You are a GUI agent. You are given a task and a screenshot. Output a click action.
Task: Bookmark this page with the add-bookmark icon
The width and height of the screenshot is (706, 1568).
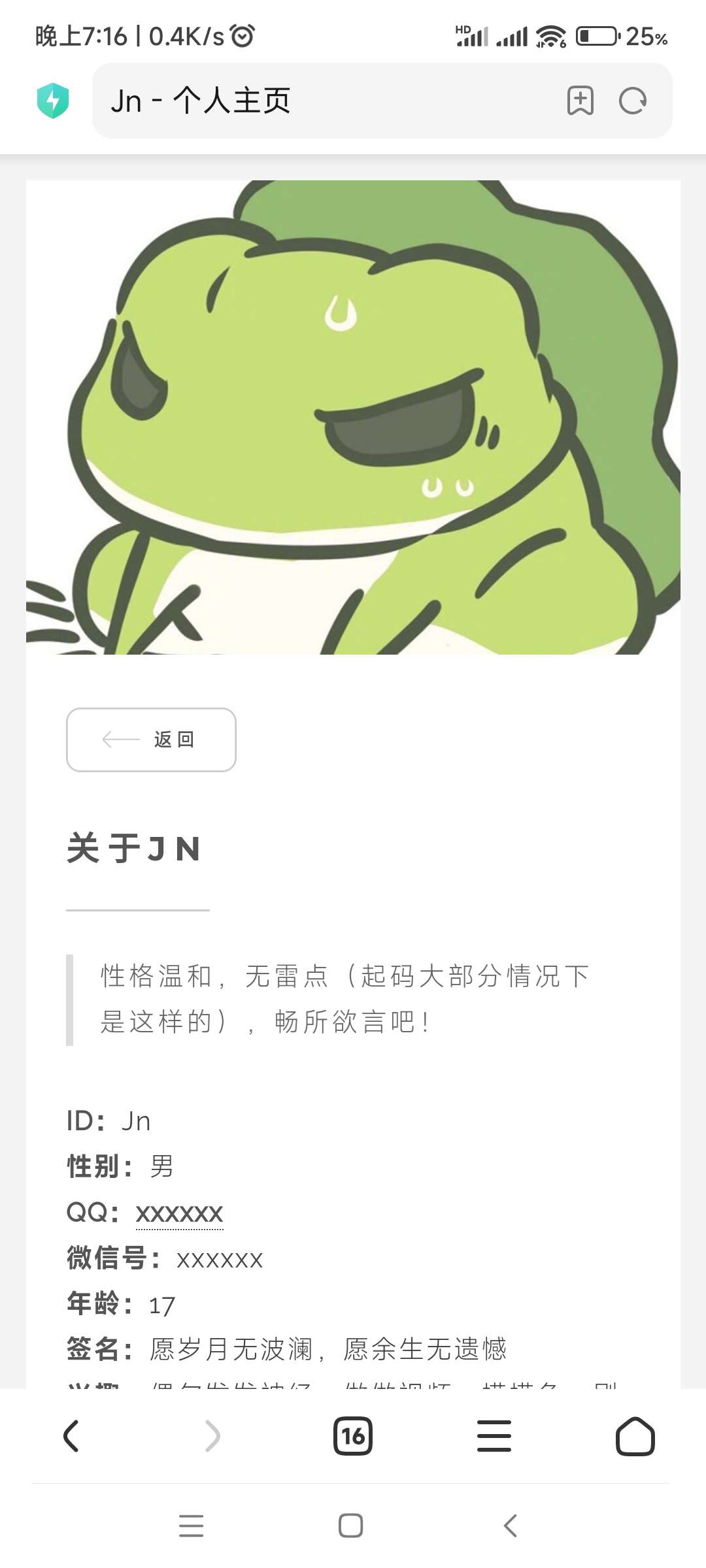580,101
